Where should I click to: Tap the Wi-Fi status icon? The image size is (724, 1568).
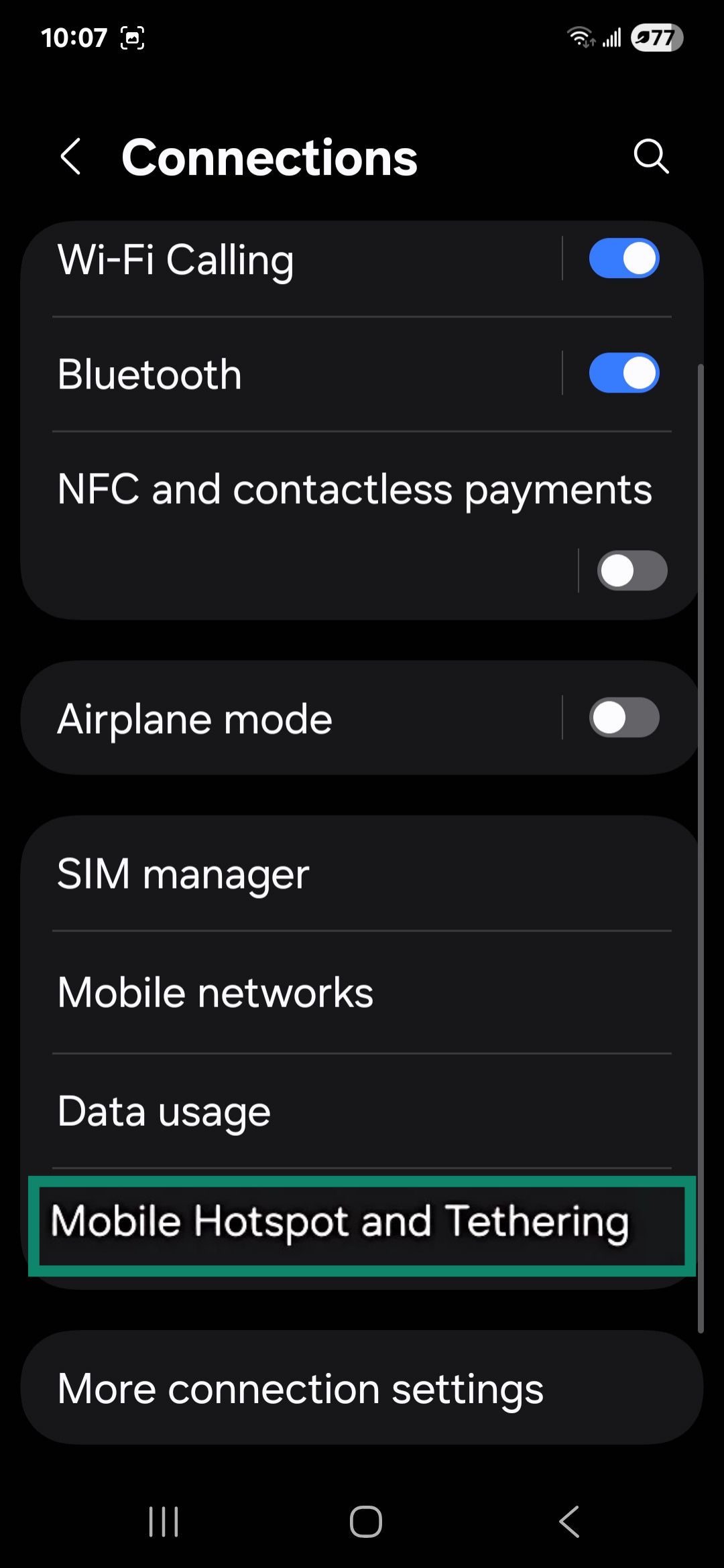[581, 37]
